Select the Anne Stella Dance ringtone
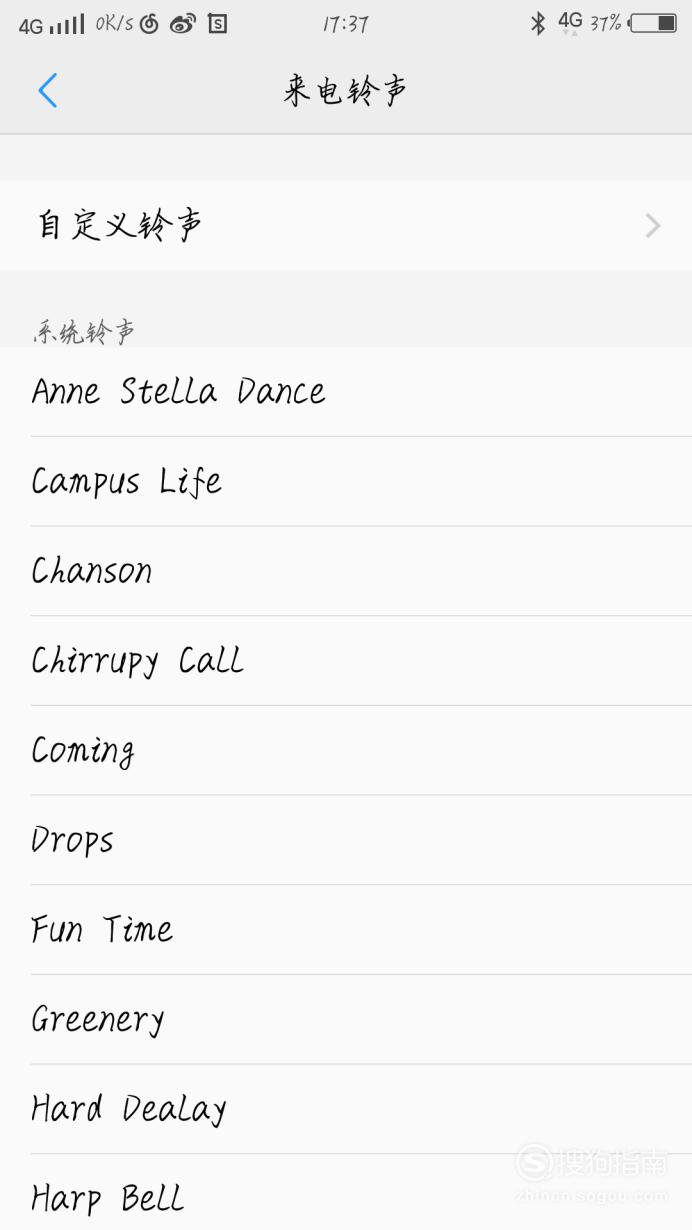The height and width of the screenshot is (1230, 692). (346, 391)
